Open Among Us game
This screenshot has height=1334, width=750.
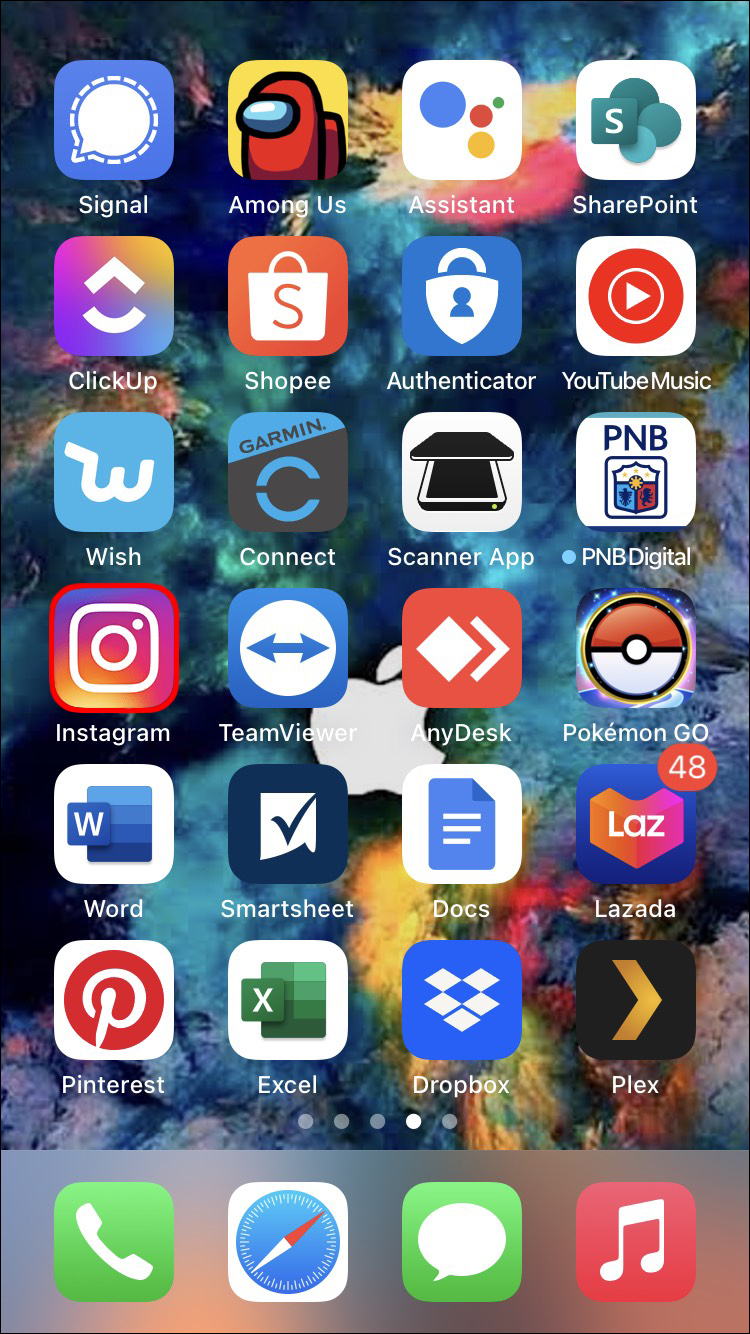288,120
